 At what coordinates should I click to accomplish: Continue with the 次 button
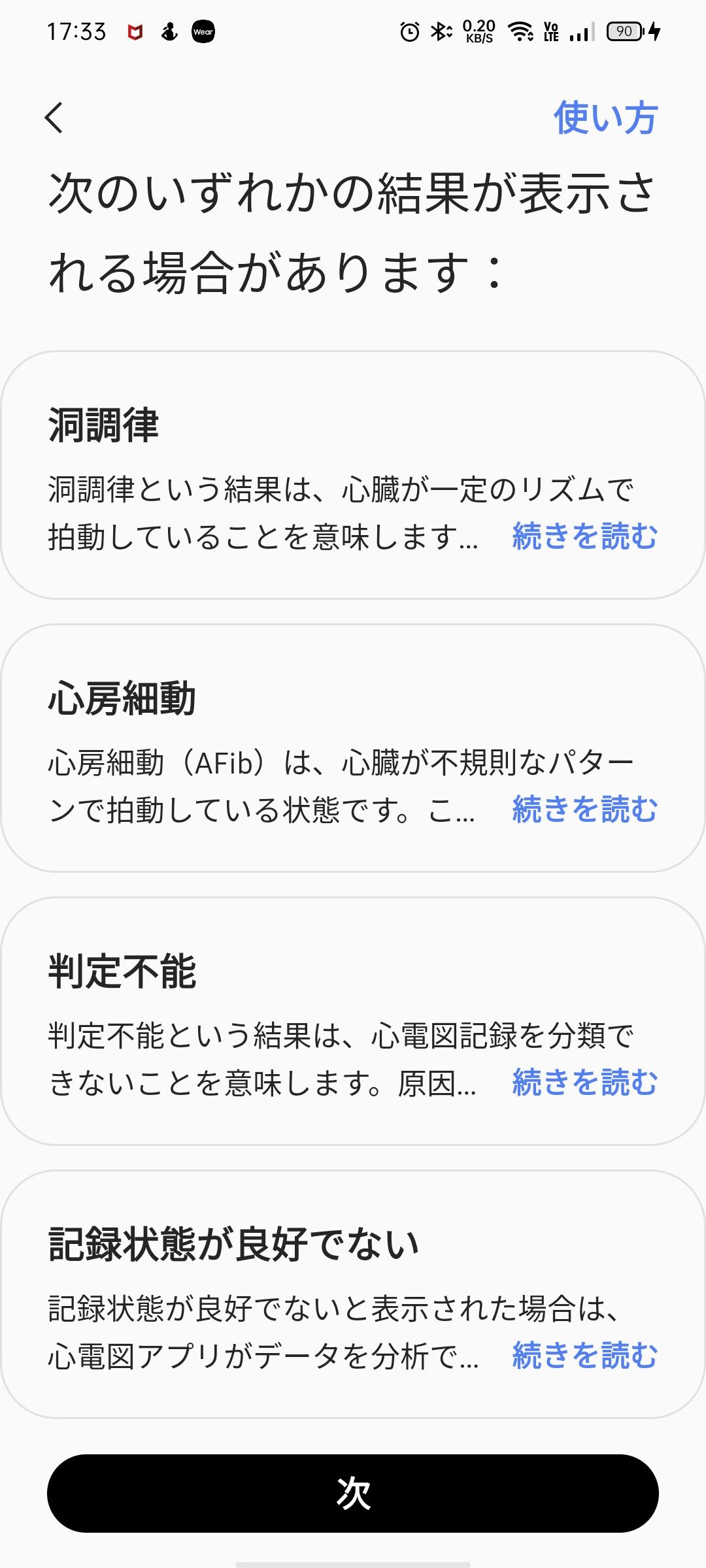tap(353, 1494)
